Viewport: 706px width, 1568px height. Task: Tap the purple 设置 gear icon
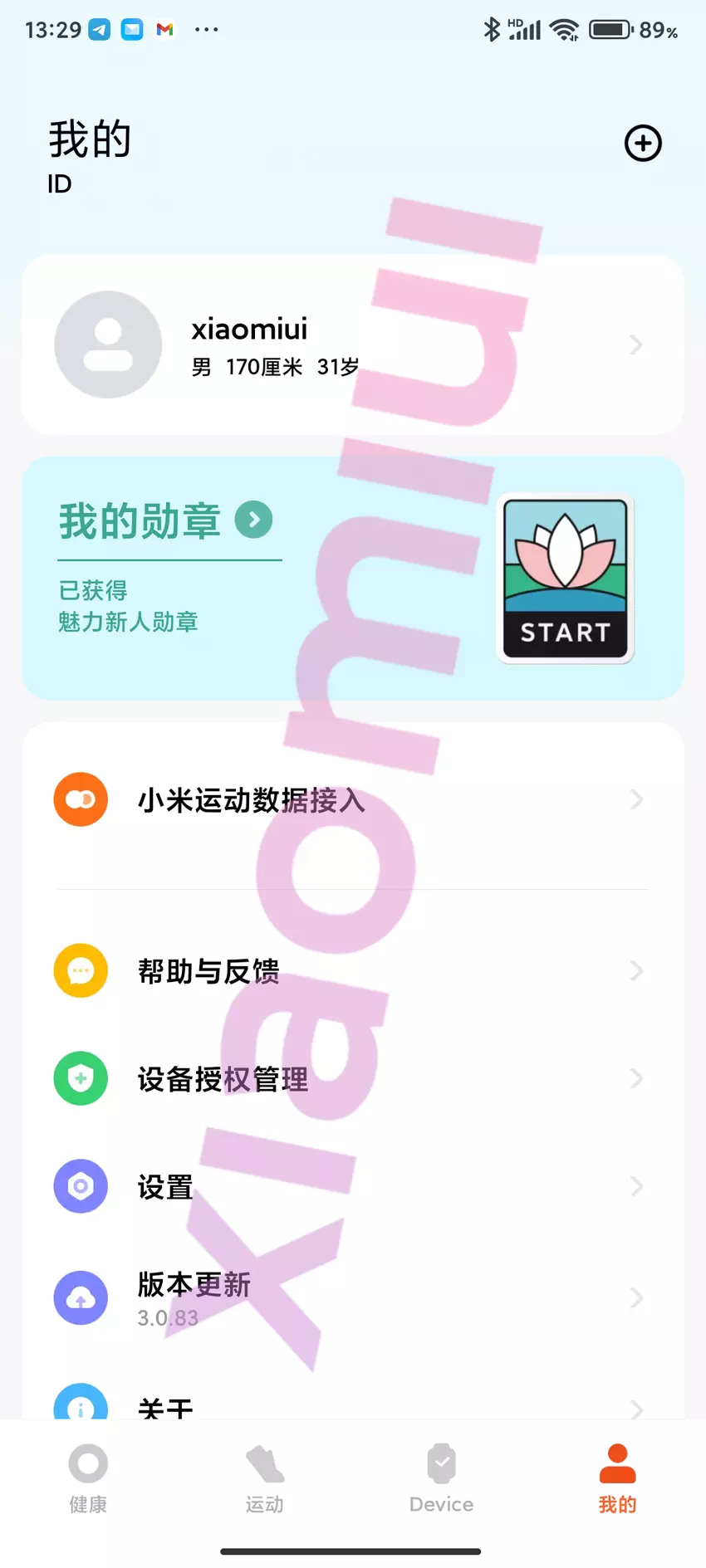pyautogui.click(x=80, y=1186)
